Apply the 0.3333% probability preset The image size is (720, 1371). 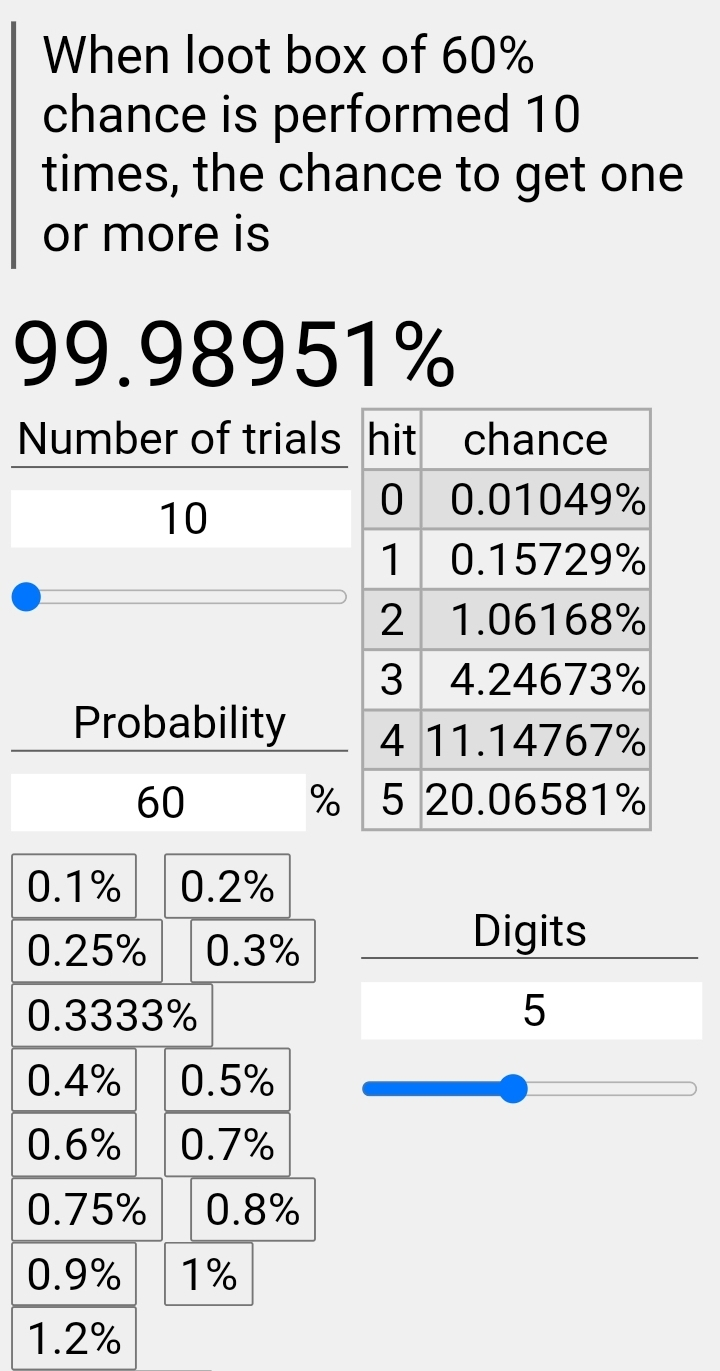tap(112, 1016)
